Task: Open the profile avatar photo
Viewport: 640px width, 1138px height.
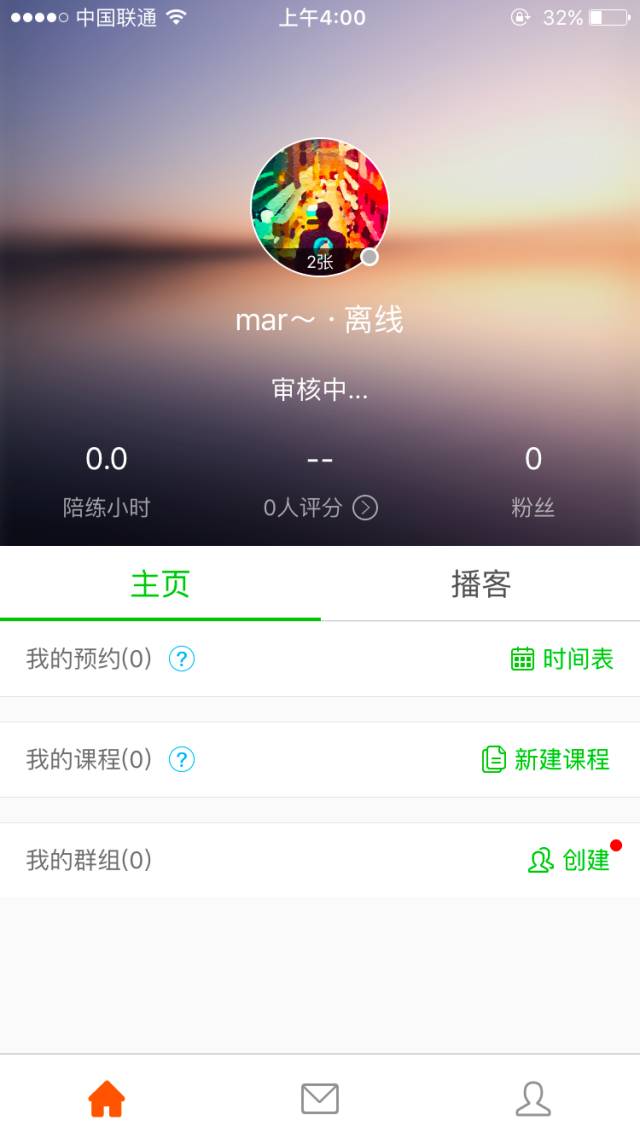Action: point(319,207)
